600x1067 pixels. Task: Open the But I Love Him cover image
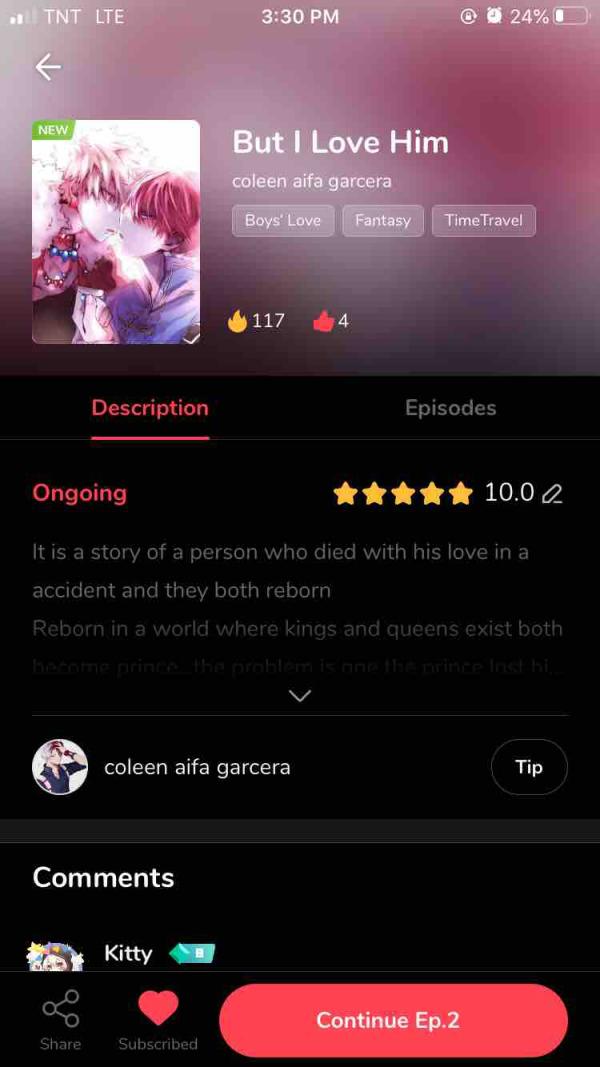pyautogui.click(x=116, y=232)
